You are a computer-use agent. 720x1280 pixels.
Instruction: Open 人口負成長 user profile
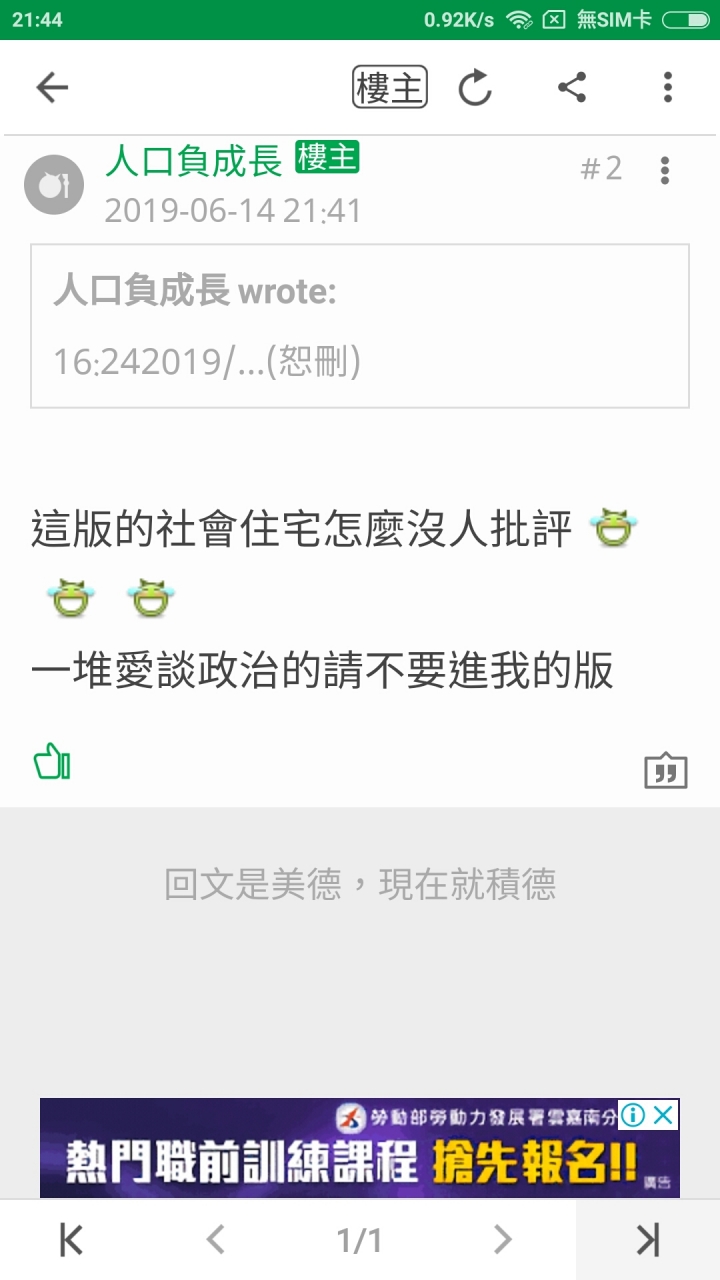click(194, 162)
